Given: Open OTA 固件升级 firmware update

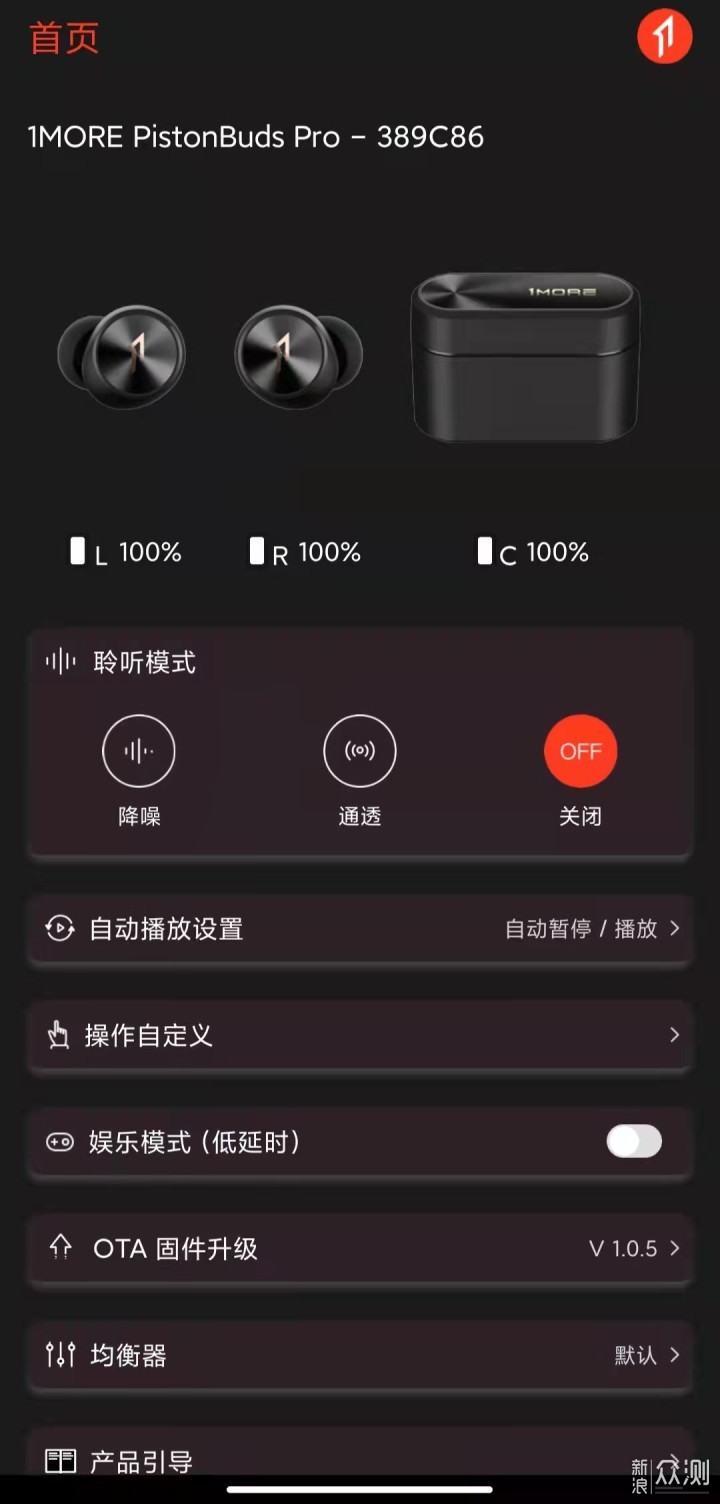Looking at the screenshot, I should tap(360, 1248).
